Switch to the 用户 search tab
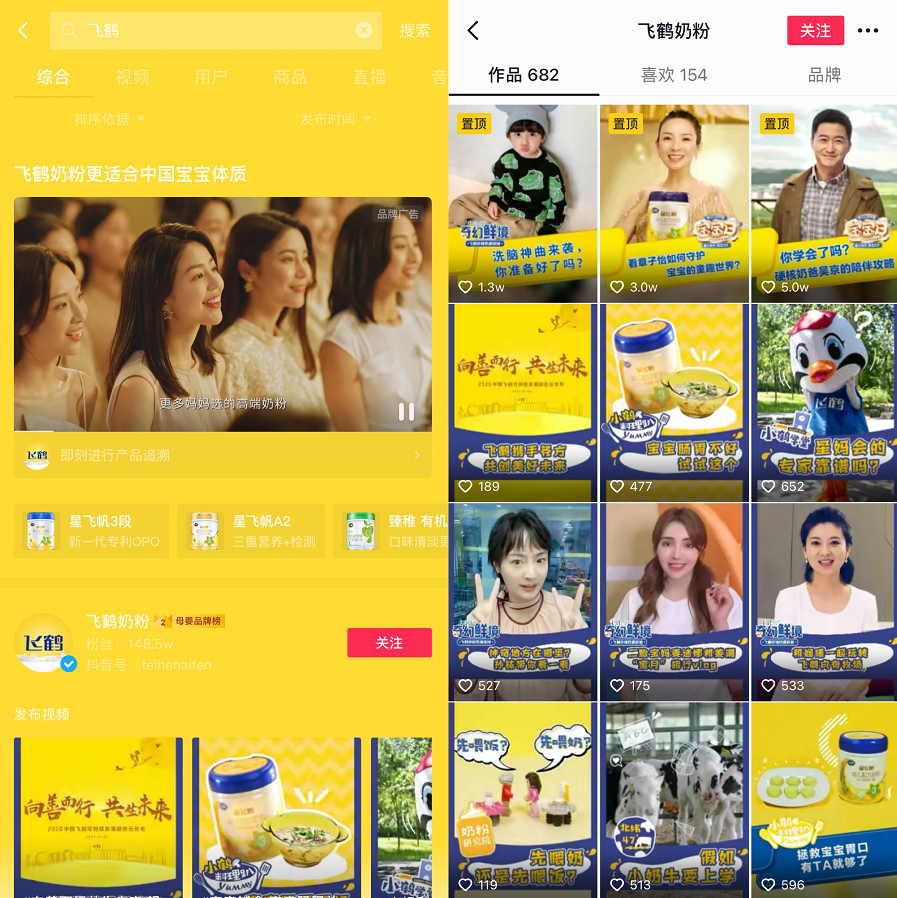Viewport: 897px width, 898px height. [211, 77]
